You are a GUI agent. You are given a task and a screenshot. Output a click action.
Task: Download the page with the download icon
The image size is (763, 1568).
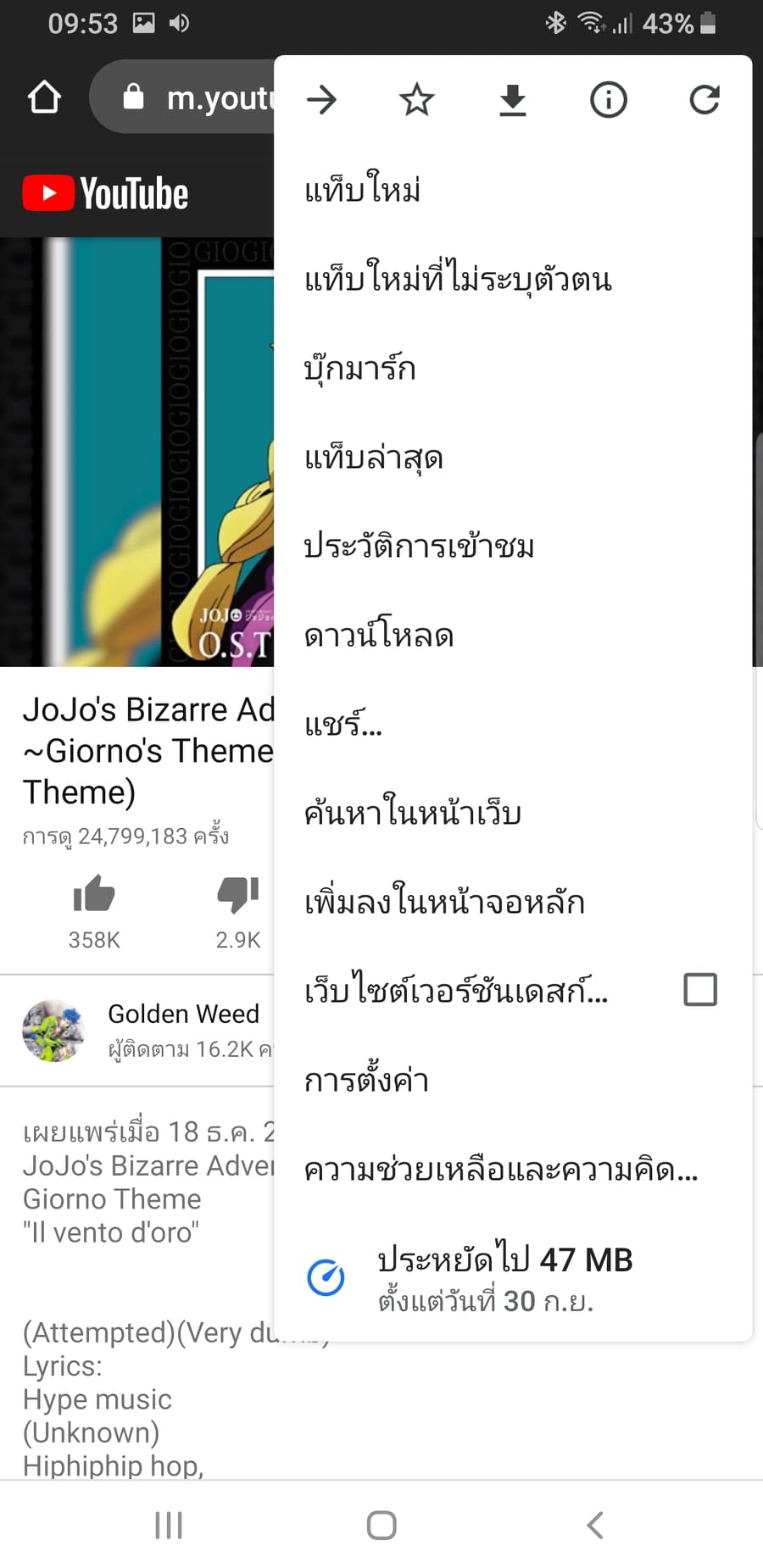point(513,100)
